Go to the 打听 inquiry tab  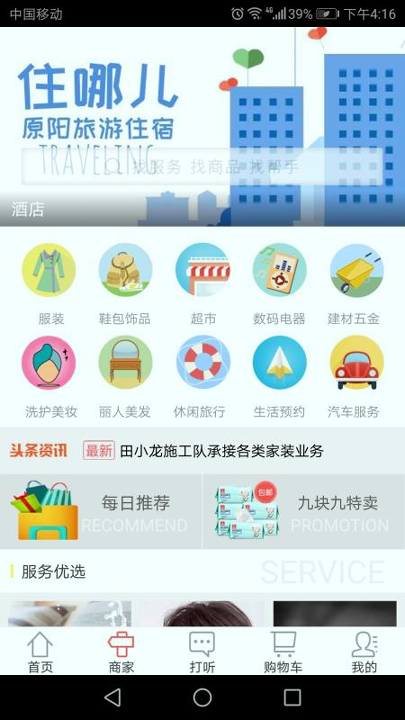(x=202, y=652)
